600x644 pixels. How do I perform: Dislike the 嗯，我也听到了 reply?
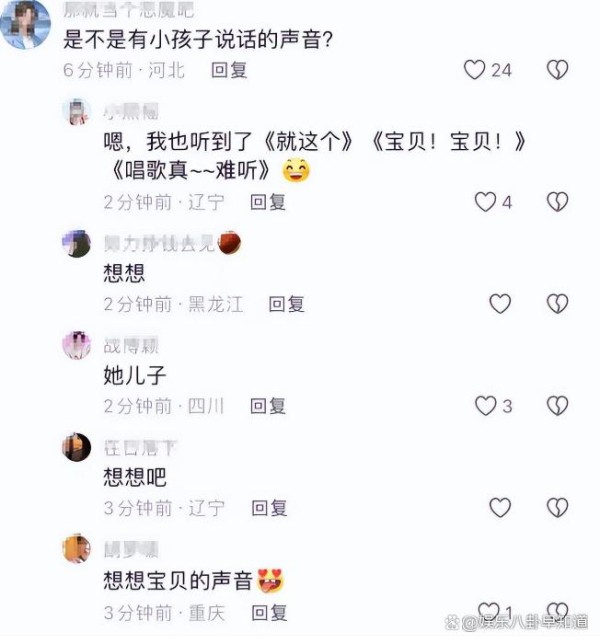[x=557, y=202]
